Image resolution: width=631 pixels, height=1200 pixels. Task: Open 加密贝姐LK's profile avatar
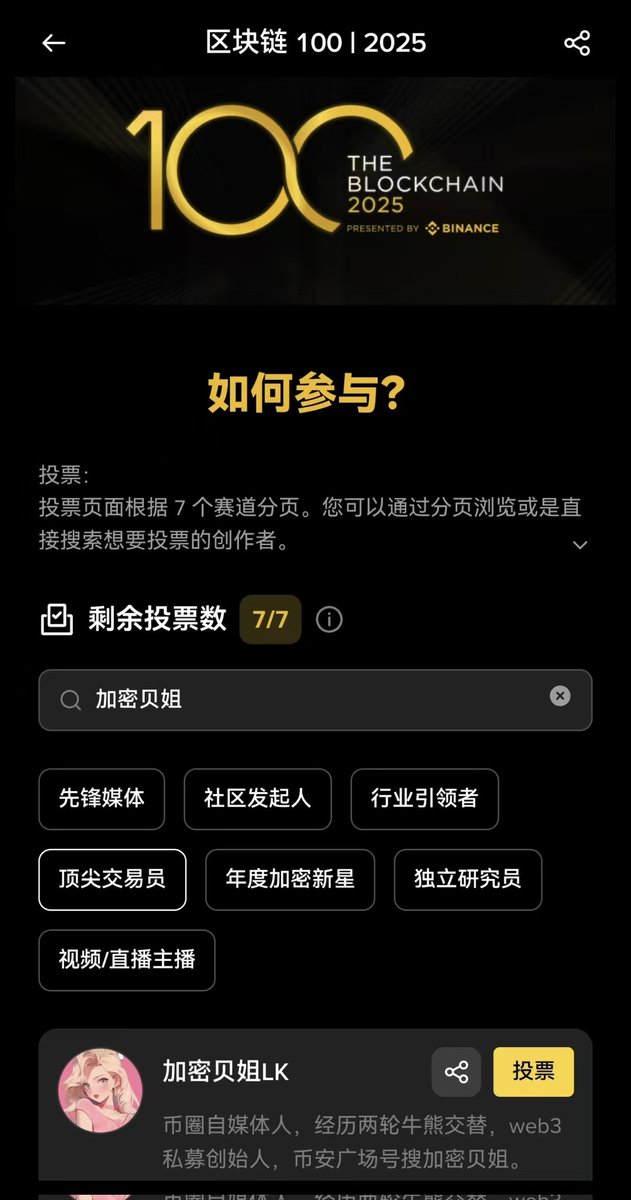[100, 1090]
